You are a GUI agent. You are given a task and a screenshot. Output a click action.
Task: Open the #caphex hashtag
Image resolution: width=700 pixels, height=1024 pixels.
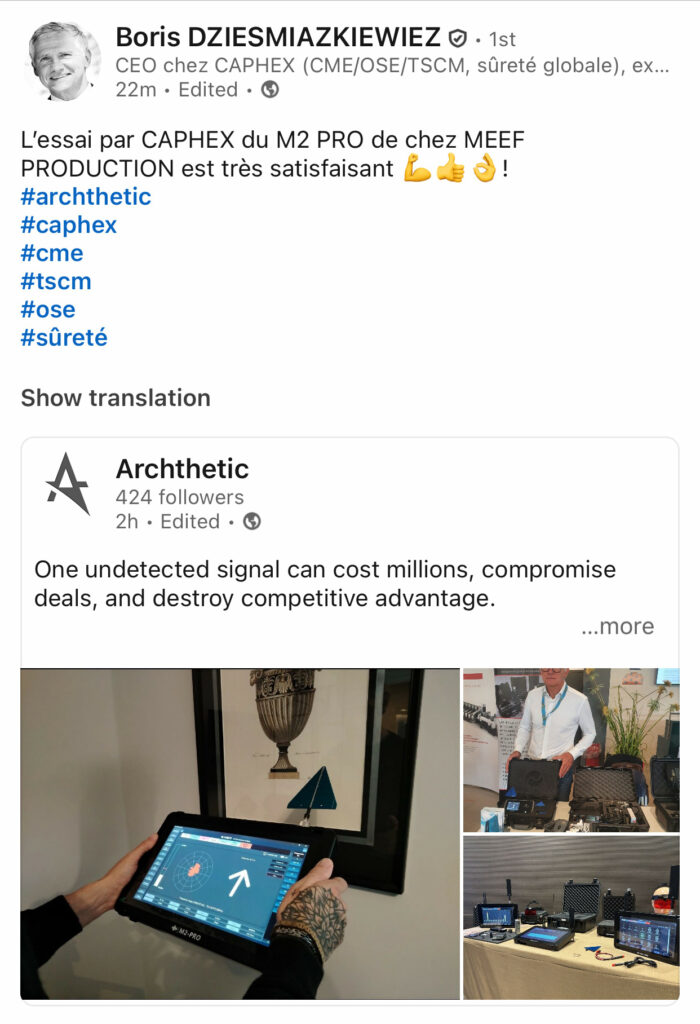tap(69, 225)
